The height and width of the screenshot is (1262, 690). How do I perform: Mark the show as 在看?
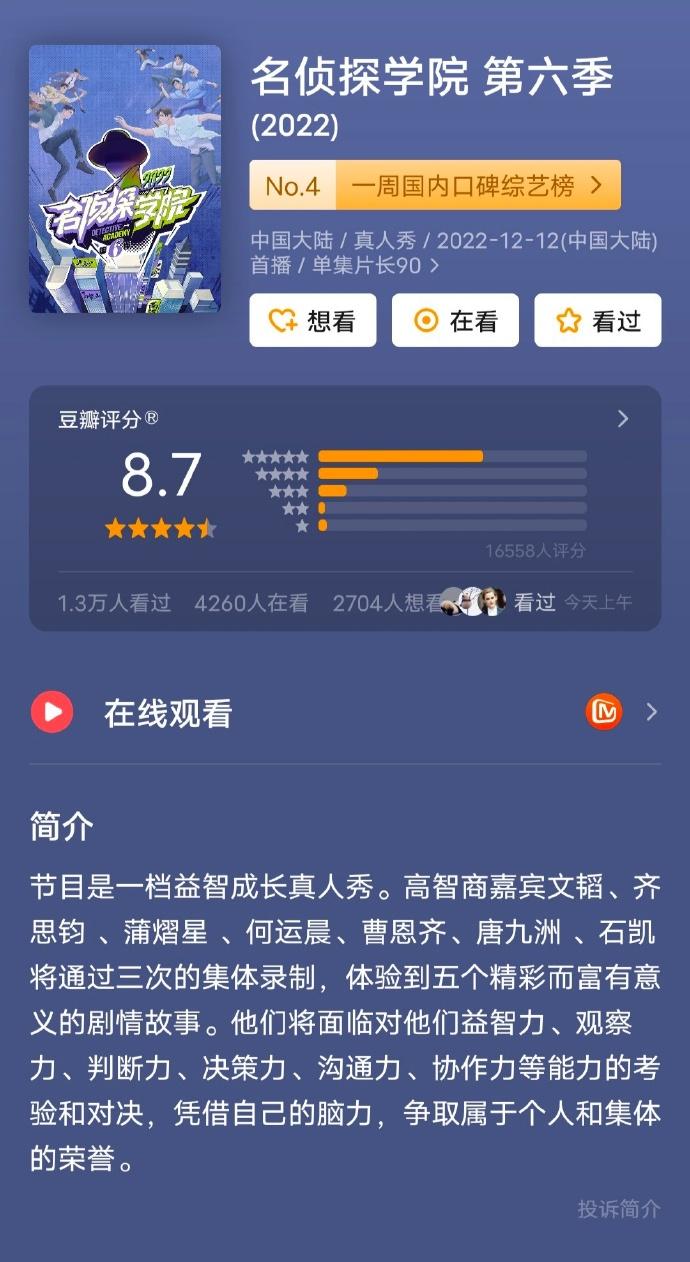pyautogui.click(x=455, y=320)
